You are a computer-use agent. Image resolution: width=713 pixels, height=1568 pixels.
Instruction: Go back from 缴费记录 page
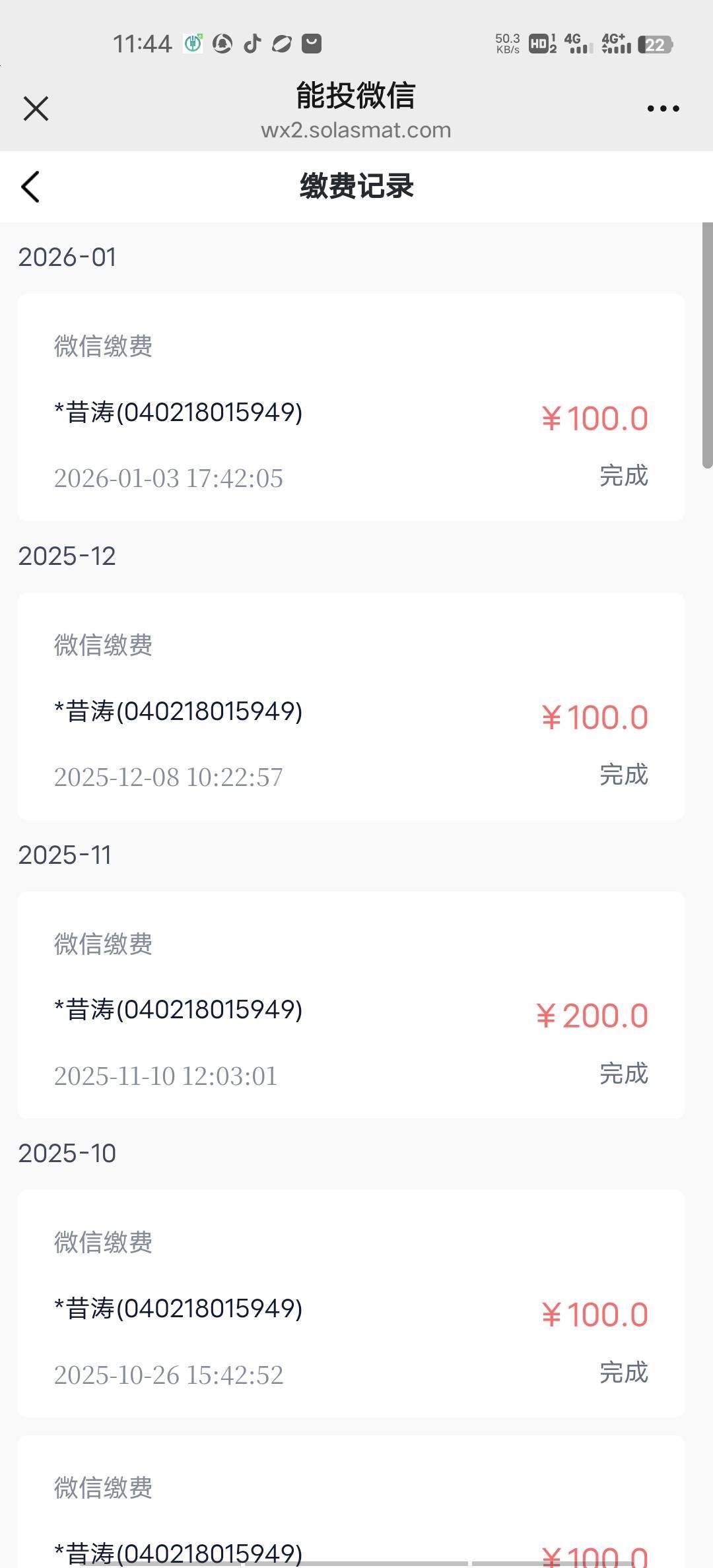[x=30, y=187]
